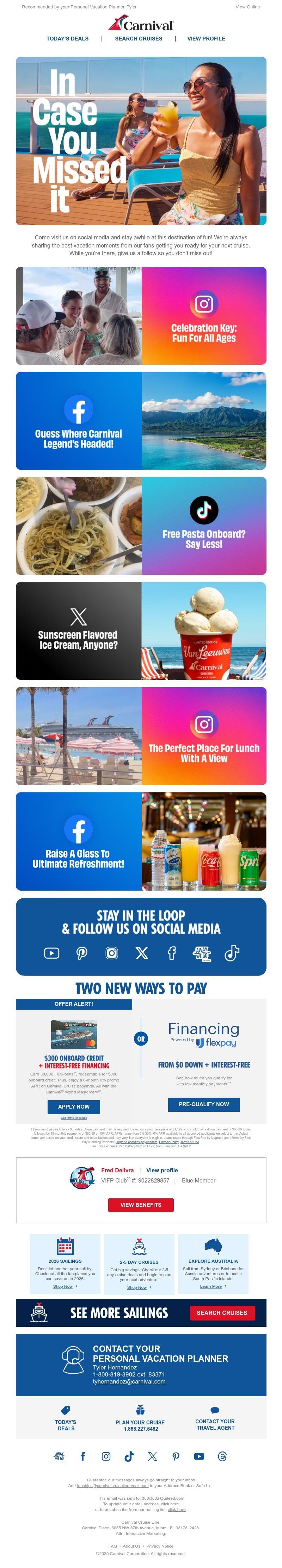Open the Sunscreen Flavored Ice Cream card
Image resolution: width=282 pixels, height=1568 pixels.
(141, 631)
